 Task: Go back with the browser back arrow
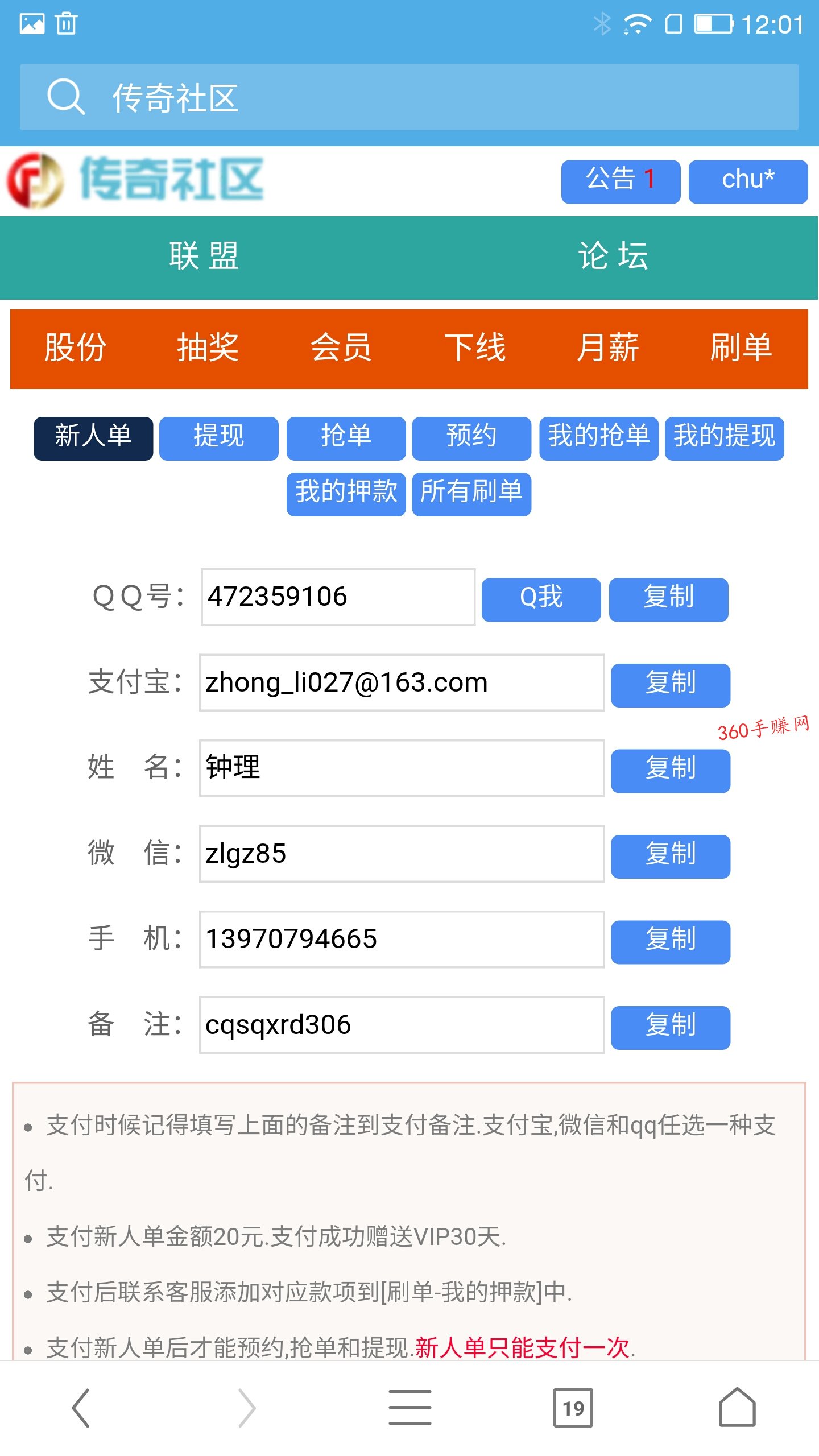point(81,1408)
